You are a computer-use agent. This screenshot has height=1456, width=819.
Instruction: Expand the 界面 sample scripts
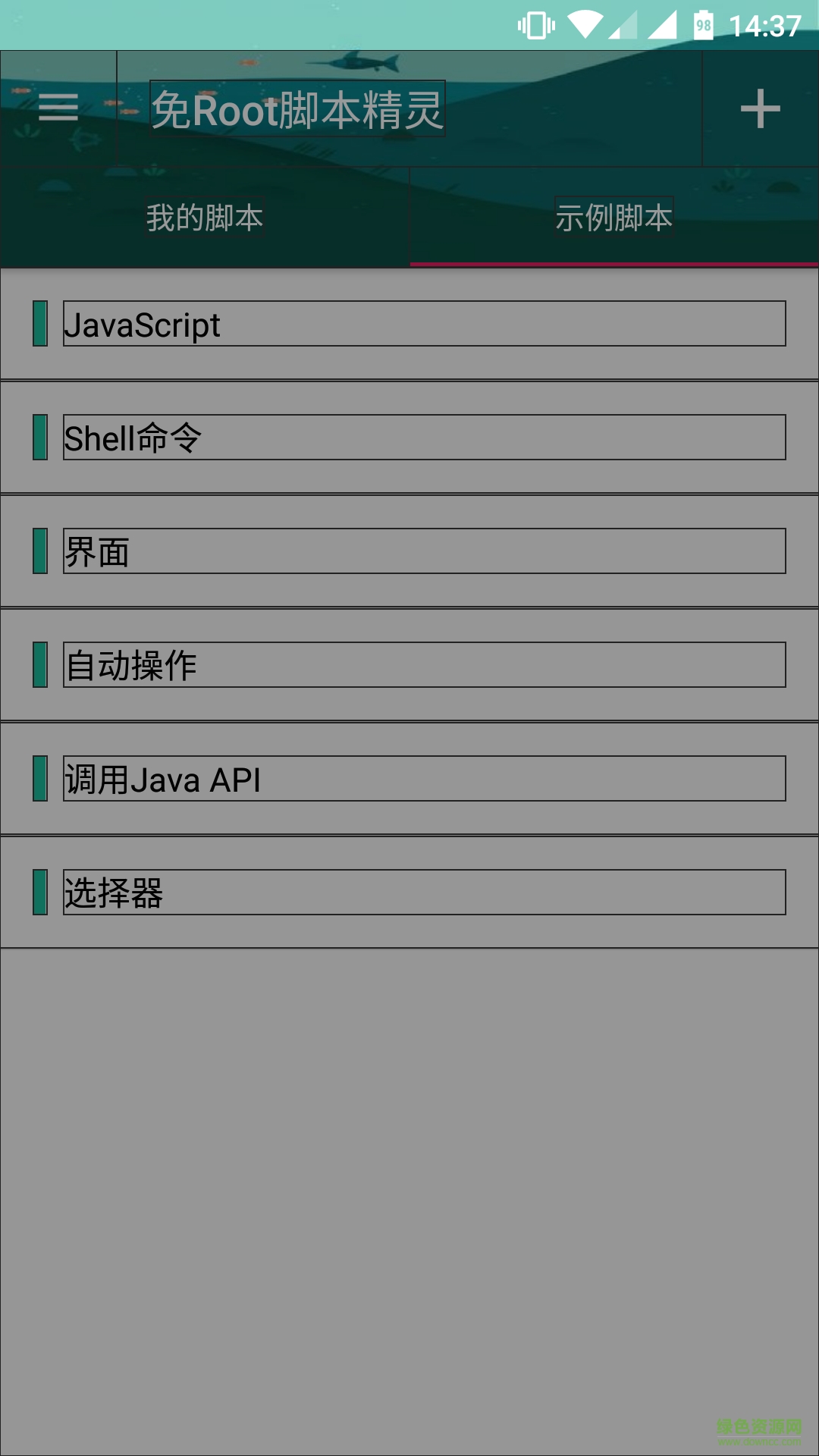point(409,551)
